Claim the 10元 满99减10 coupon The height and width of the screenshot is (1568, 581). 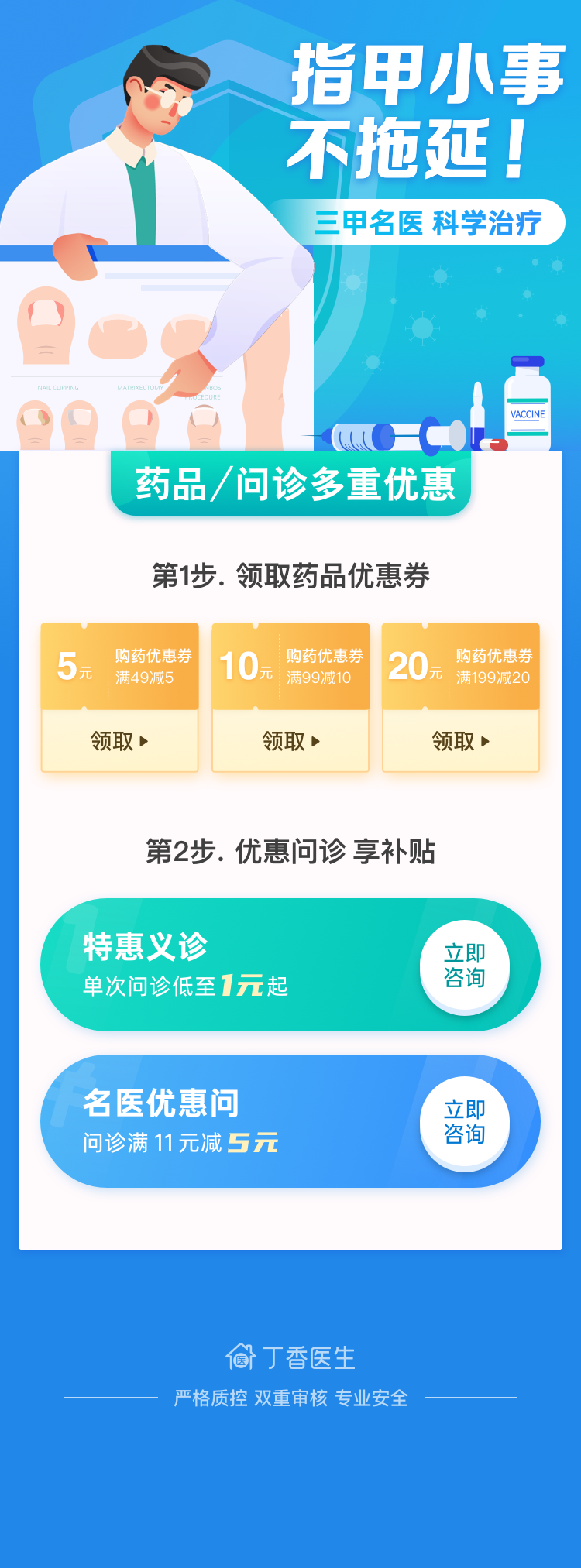(x=290, y=741)
